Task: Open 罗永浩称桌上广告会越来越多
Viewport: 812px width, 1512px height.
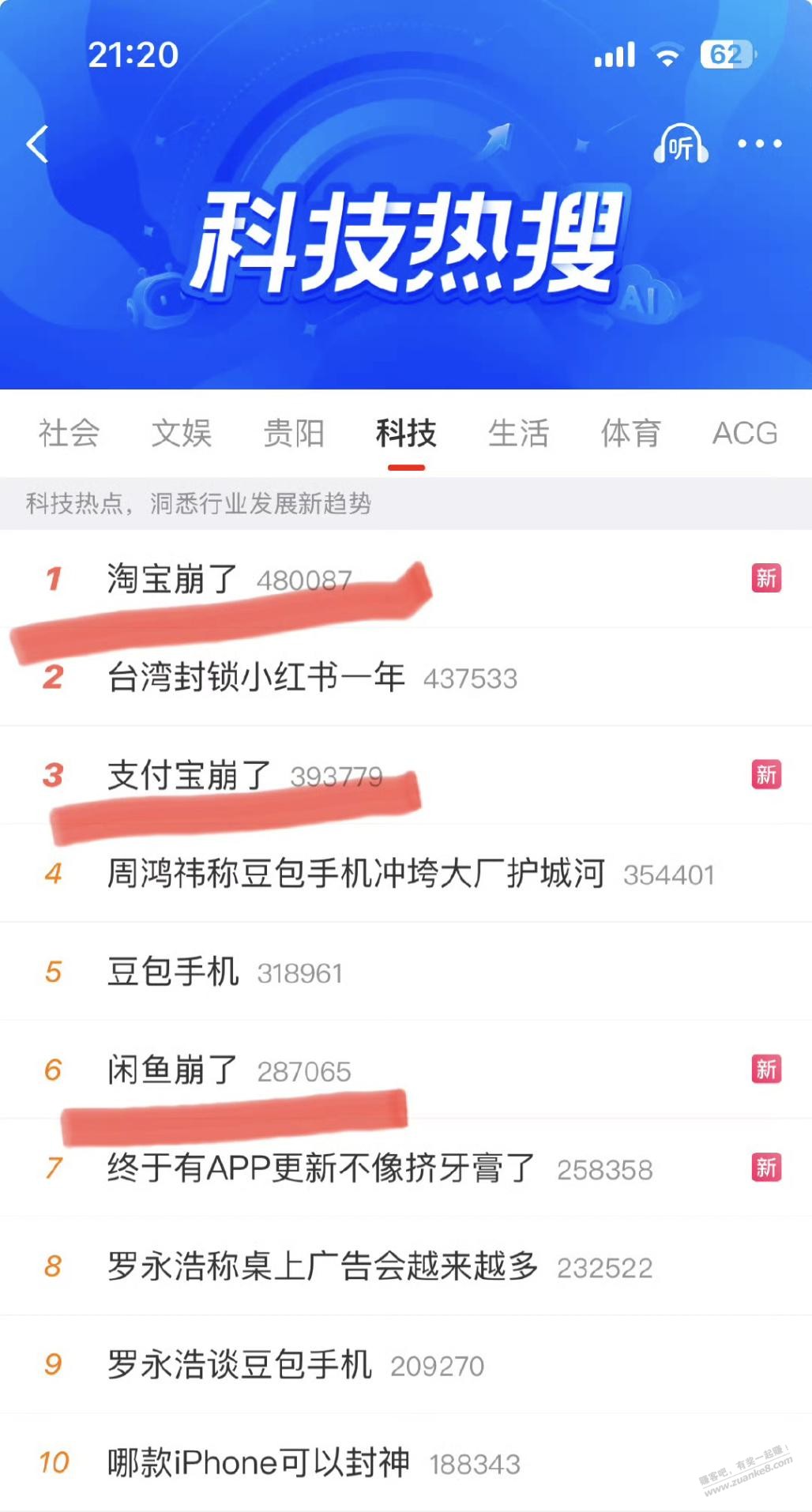Action: (322, 1266)
